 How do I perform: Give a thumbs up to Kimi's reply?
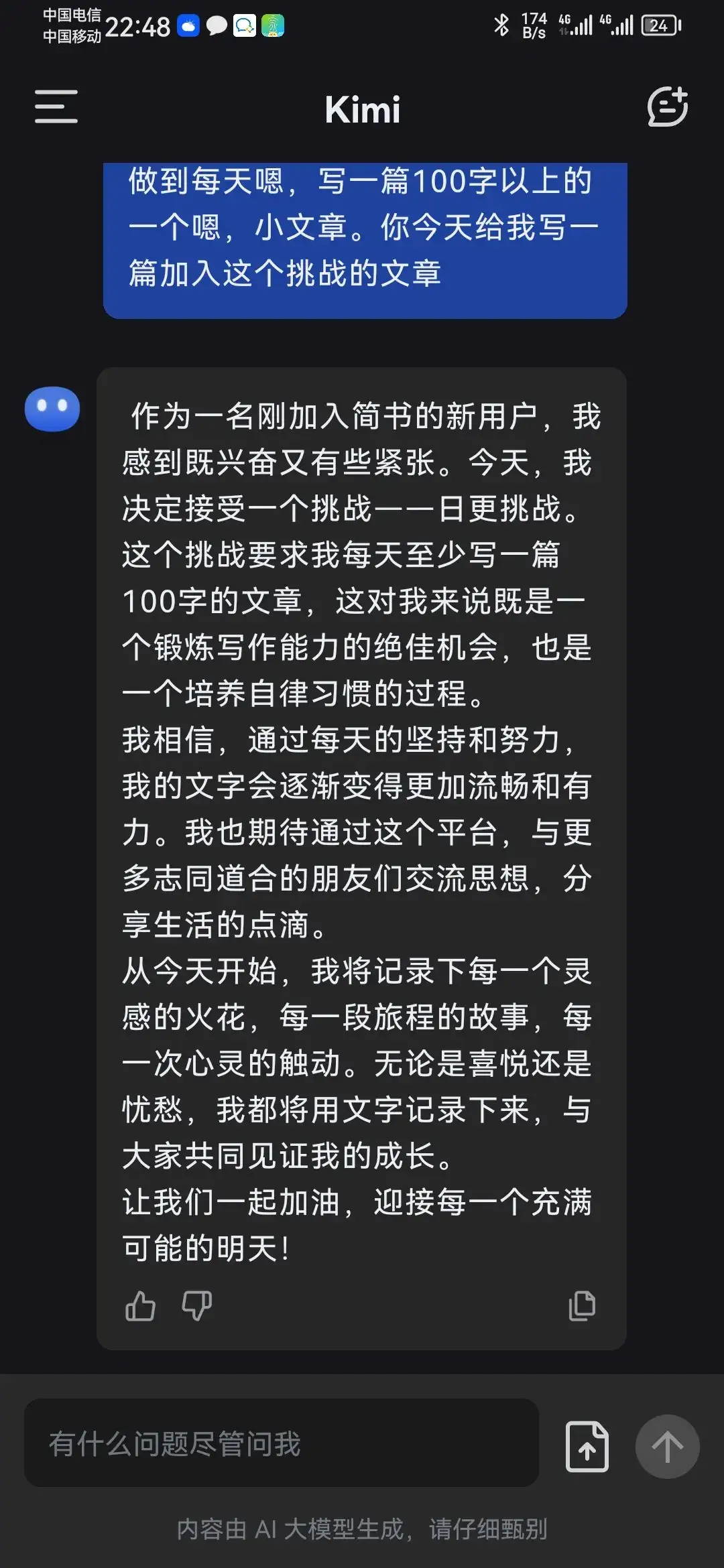click(x=141, y=1307)
